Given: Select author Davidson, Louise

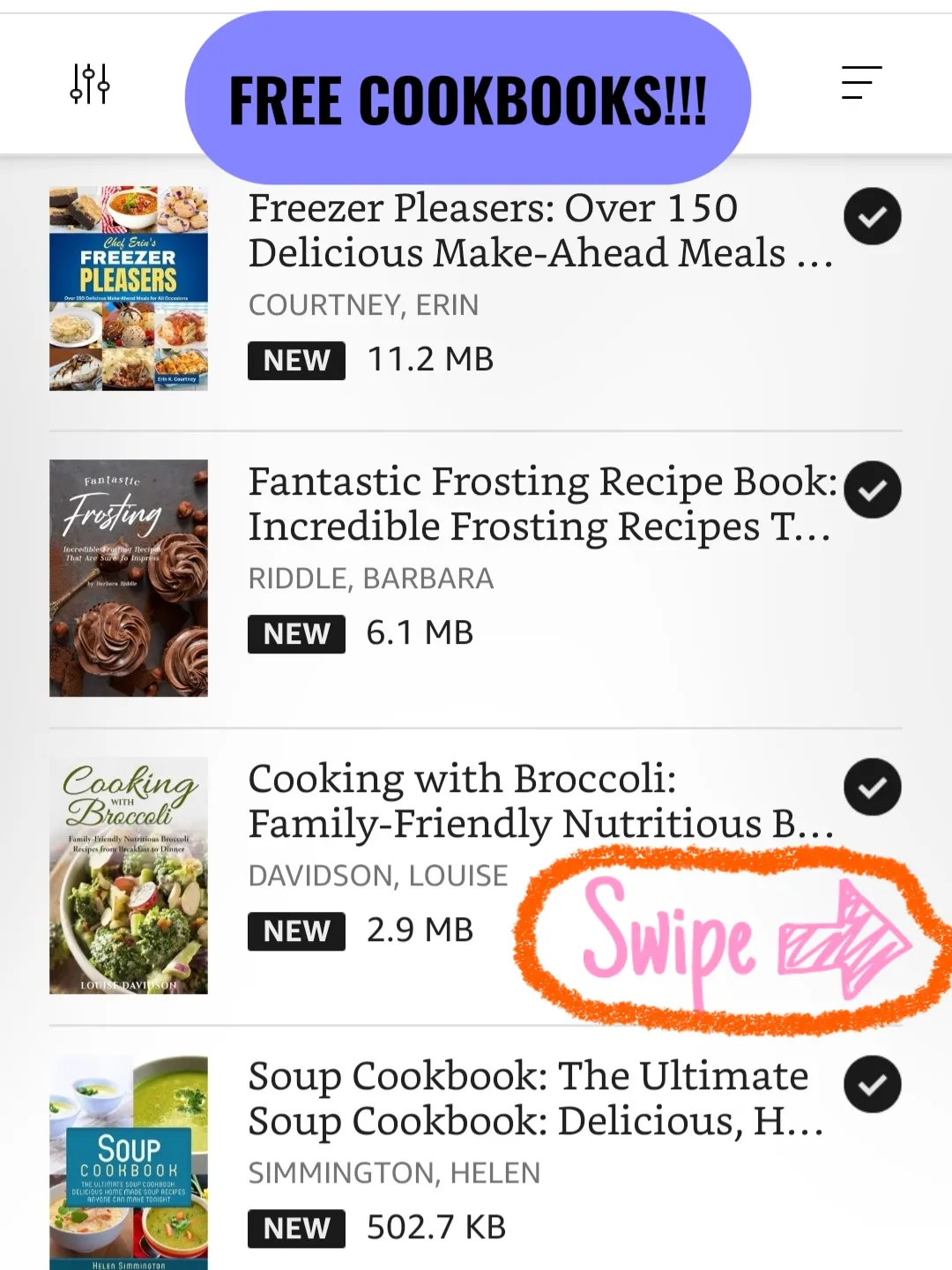Looking at the screenshot, I should click(x=378, y=875).
